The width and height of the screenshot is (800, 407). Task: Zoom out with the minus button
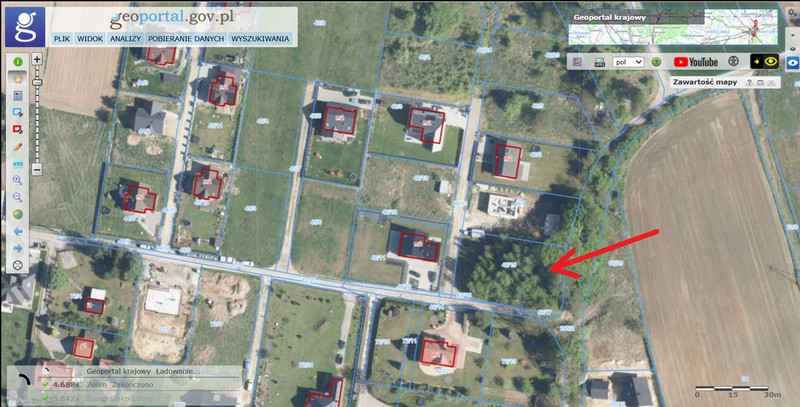[x=37, y=169]
